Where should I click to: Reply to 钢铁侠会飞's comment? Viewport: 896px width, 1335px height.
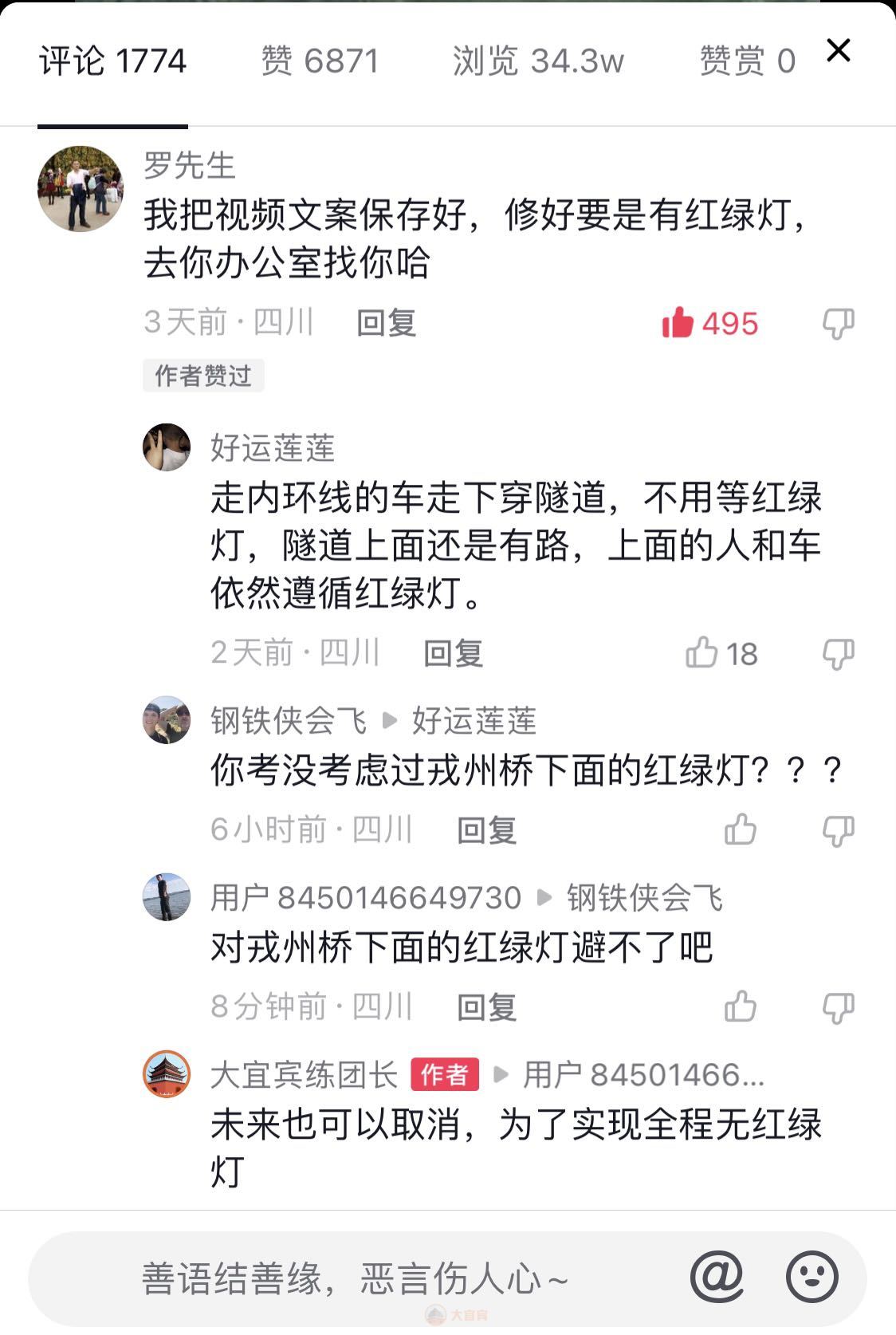(x=486, y=830)
